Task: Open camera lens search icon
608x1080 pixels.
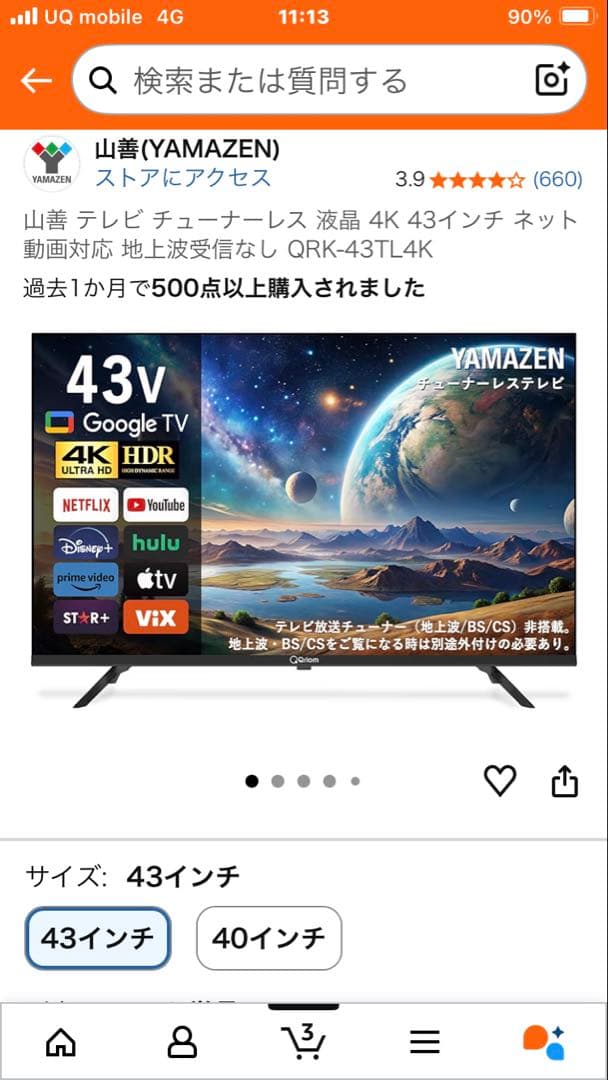Action: 552,80
